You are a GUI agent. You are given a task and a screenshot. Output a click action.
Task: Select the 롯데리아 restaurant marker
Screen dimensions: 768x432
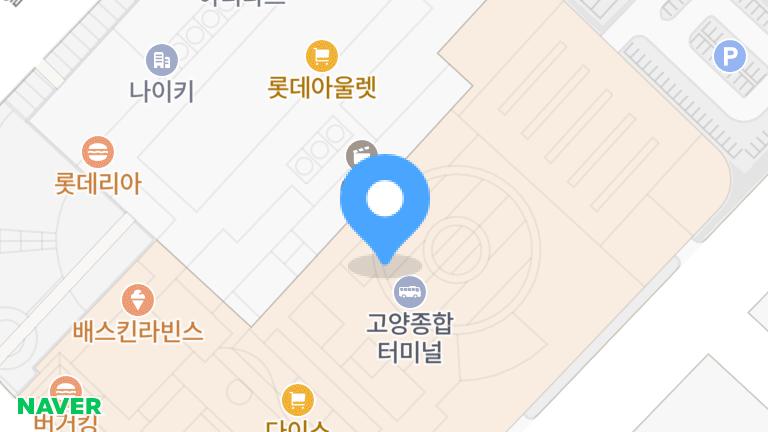(97, 152)
